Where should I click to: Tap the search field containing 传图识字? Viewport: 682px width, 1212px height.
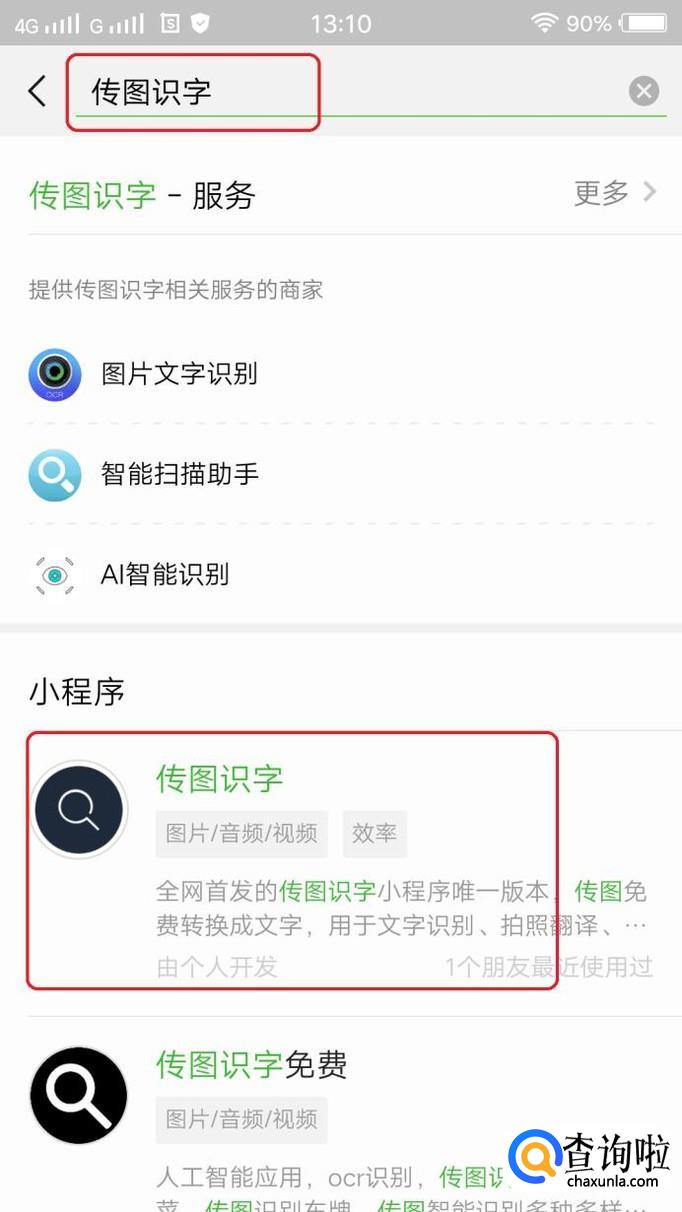340,92
